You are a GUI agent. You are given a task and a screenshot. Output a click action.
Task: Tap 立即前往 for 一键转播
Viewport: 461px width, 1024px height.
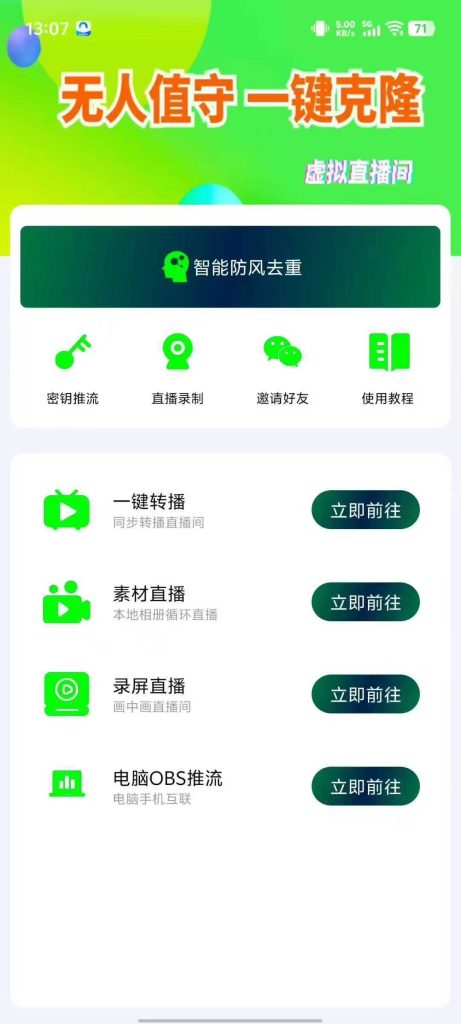[x=366, y=510]
